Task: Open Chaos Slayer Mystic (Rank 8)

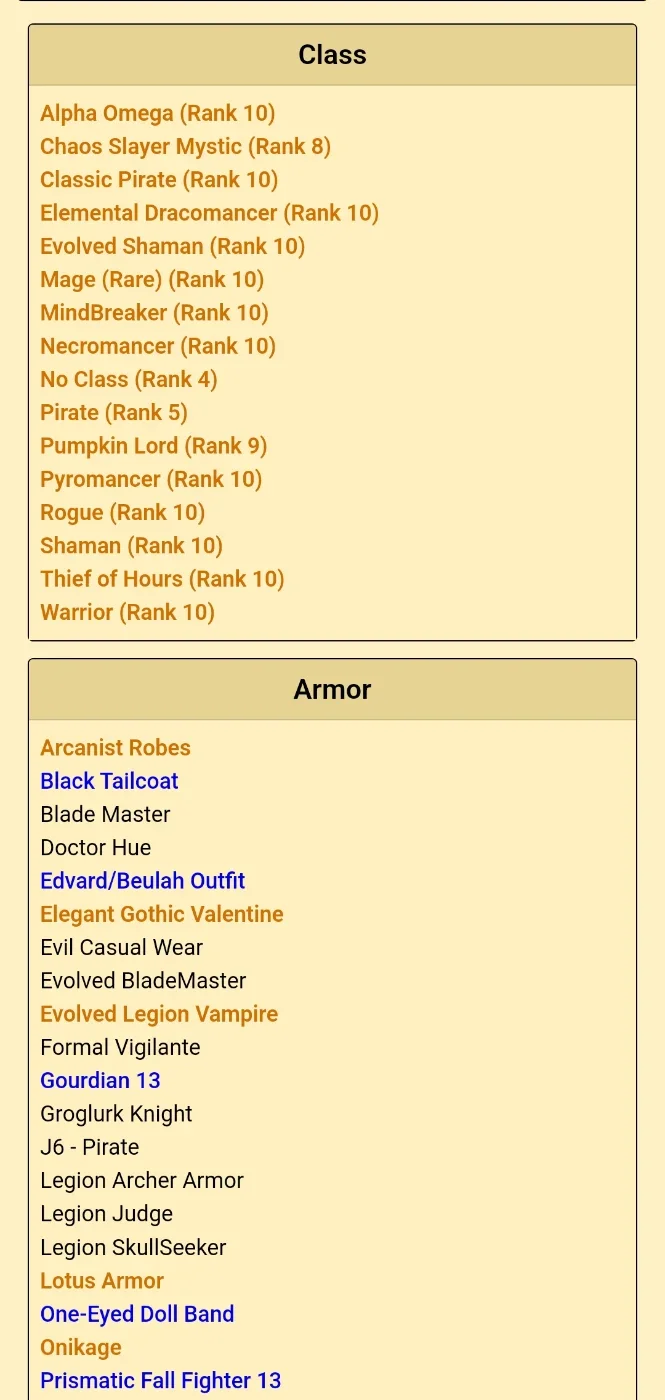Action: pyautogui.click(x=185, y=146)
